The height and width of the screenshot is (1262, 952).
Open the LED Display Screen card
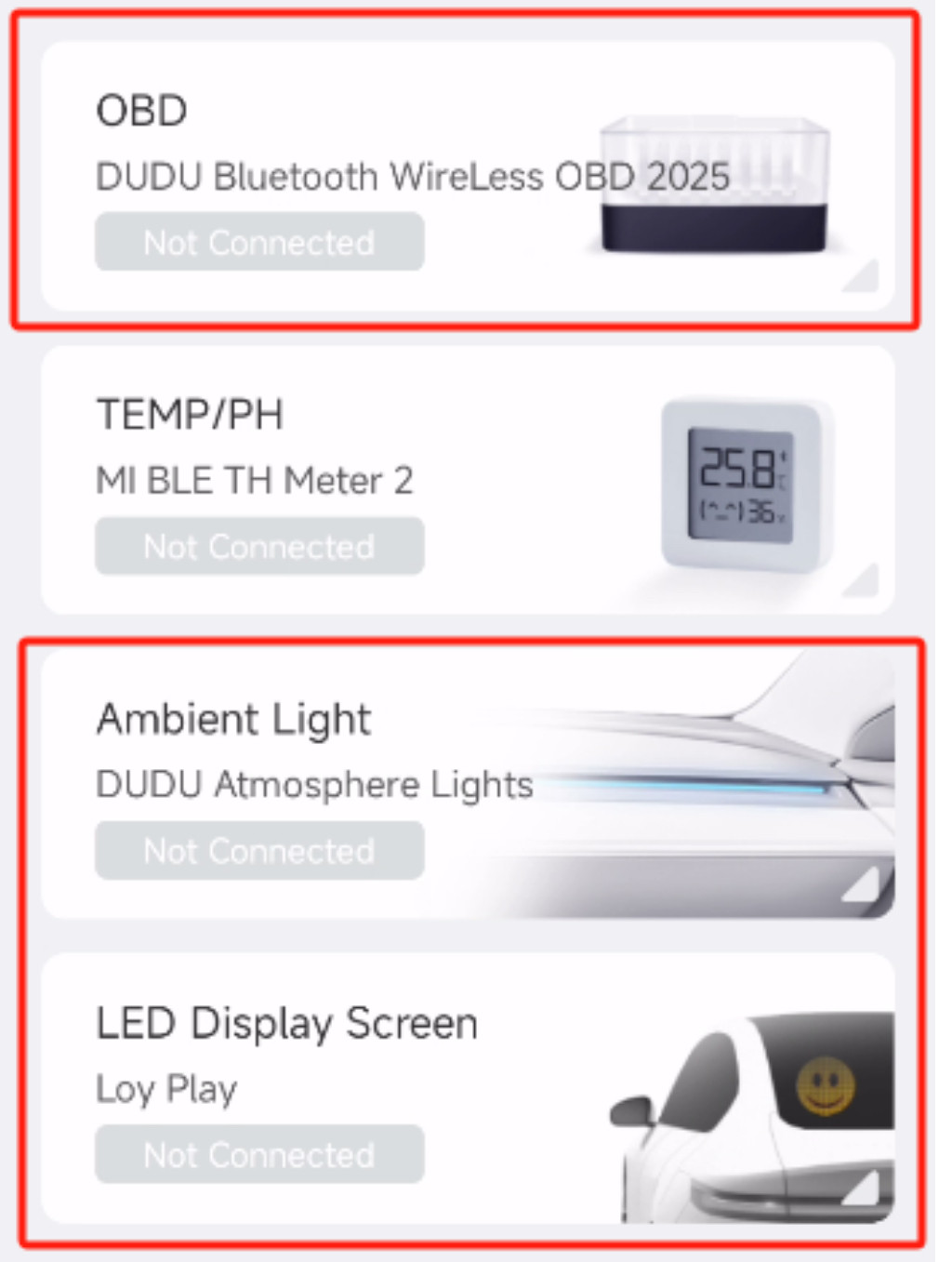[x=467, y=1087]
